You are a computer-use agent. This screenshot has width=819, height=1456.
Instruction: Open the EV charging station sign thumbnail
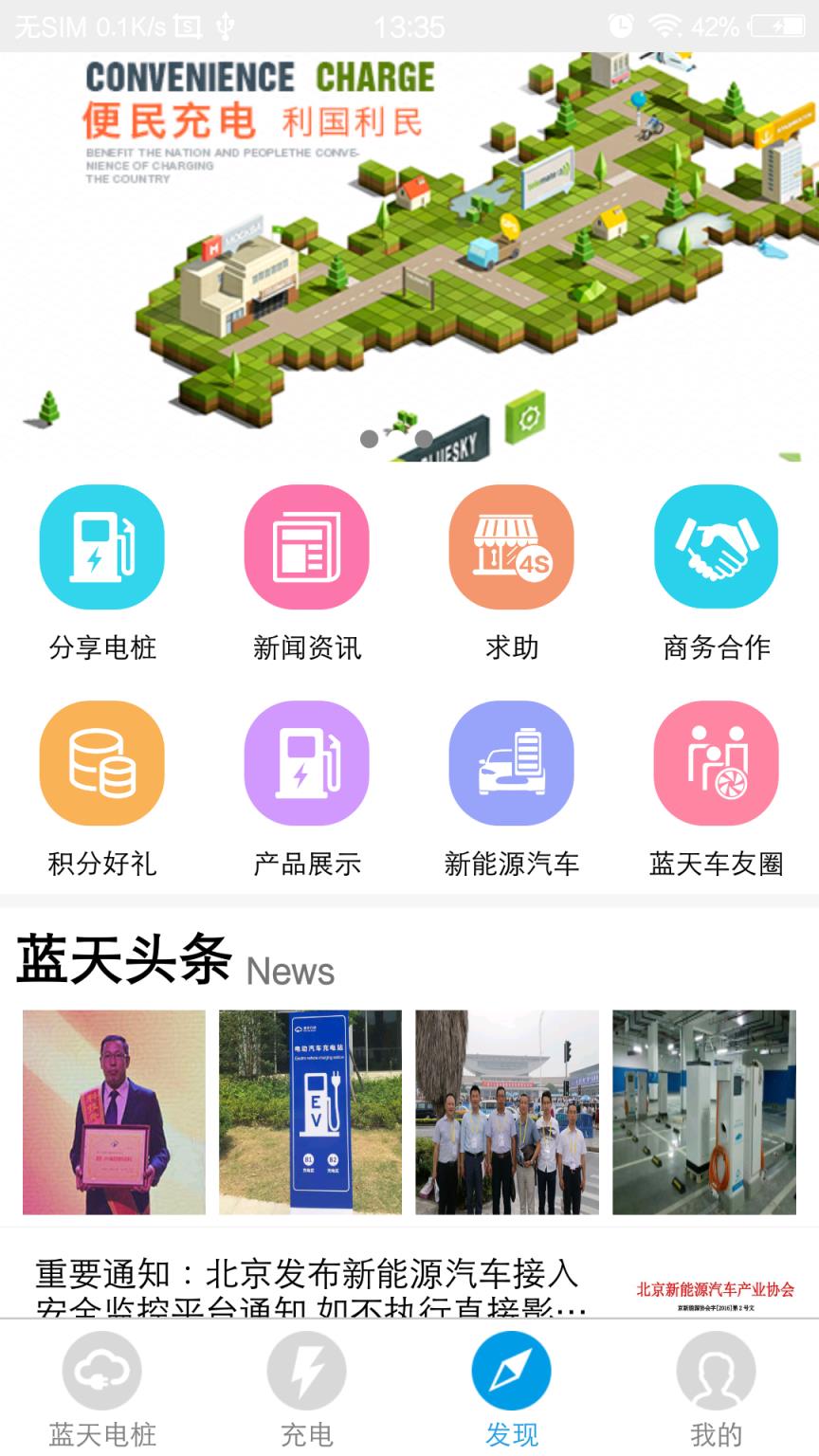coord(311,1114)
